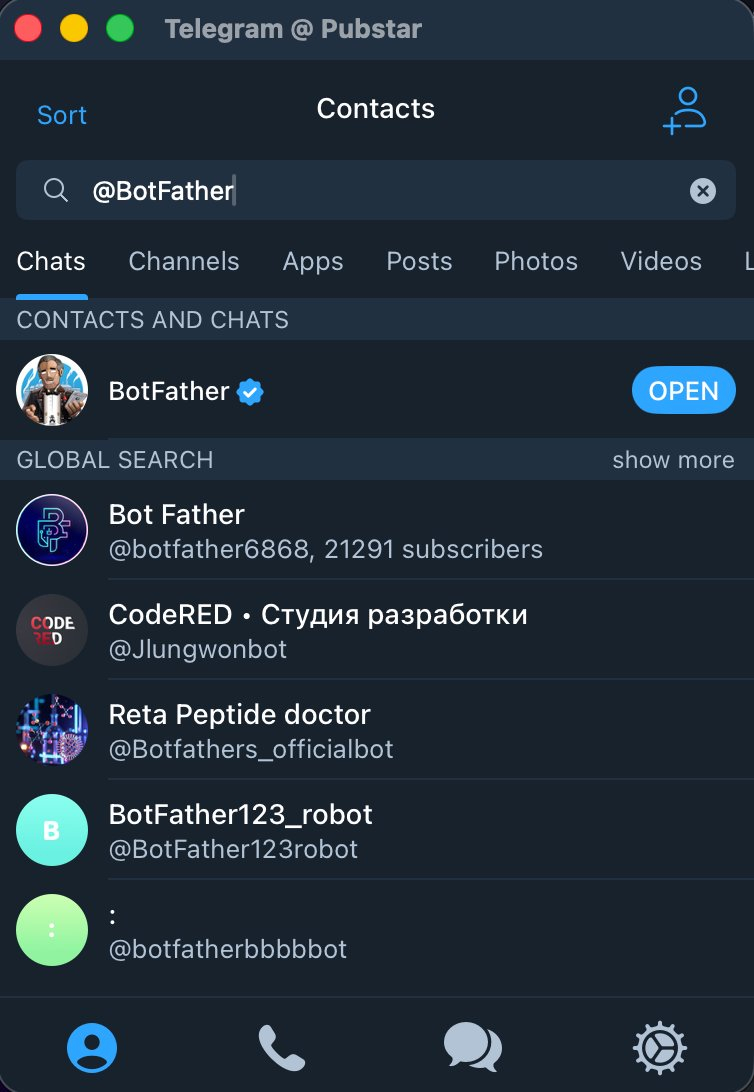Click the magnifying glass search icon
754x1092 pixels.
(x=56, y=190)
